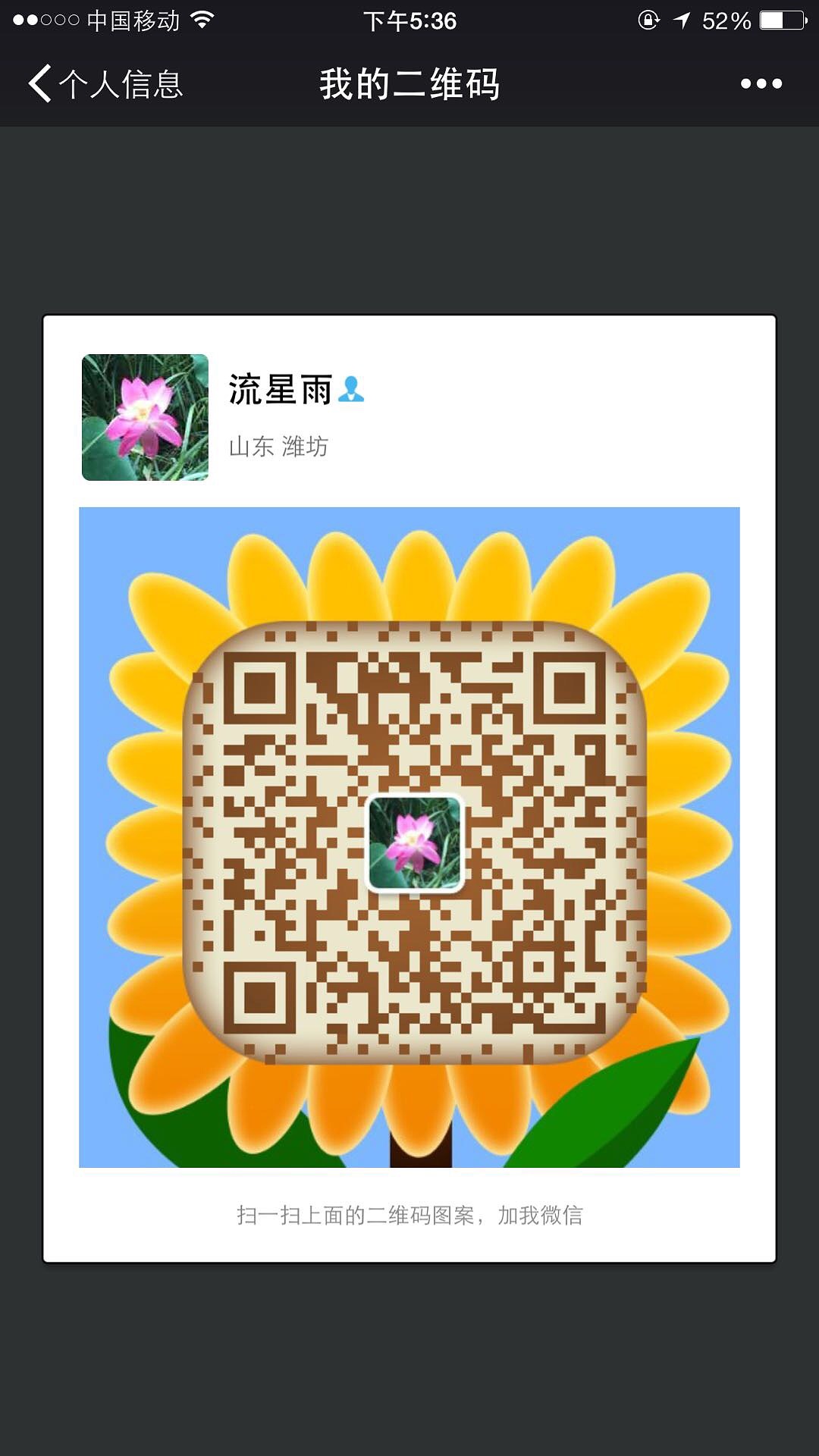Open the three-dot more options menu
Viewport: 819px width, 1456px height.
pyautogui.click(x=761, y=83)
